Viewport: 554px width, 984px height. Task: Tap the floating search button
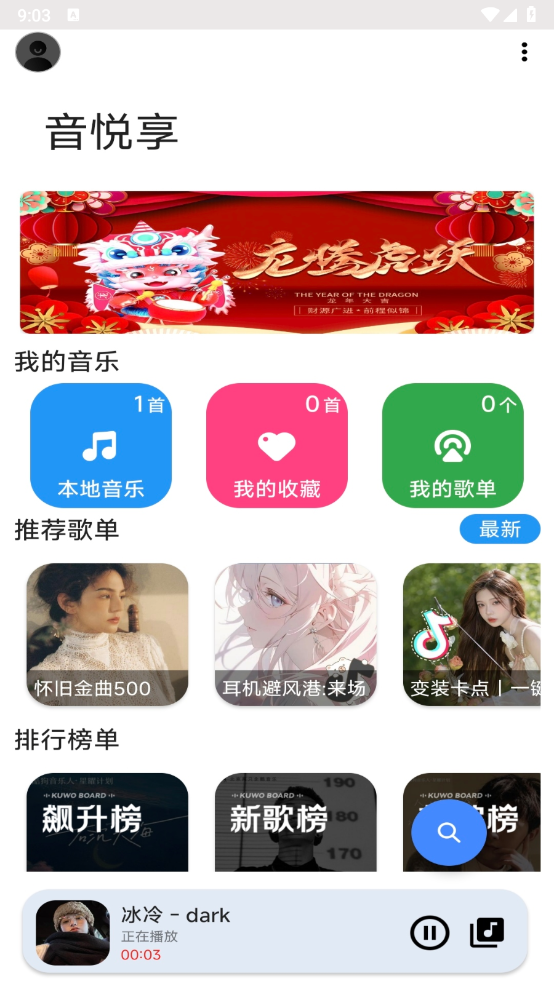449,833
